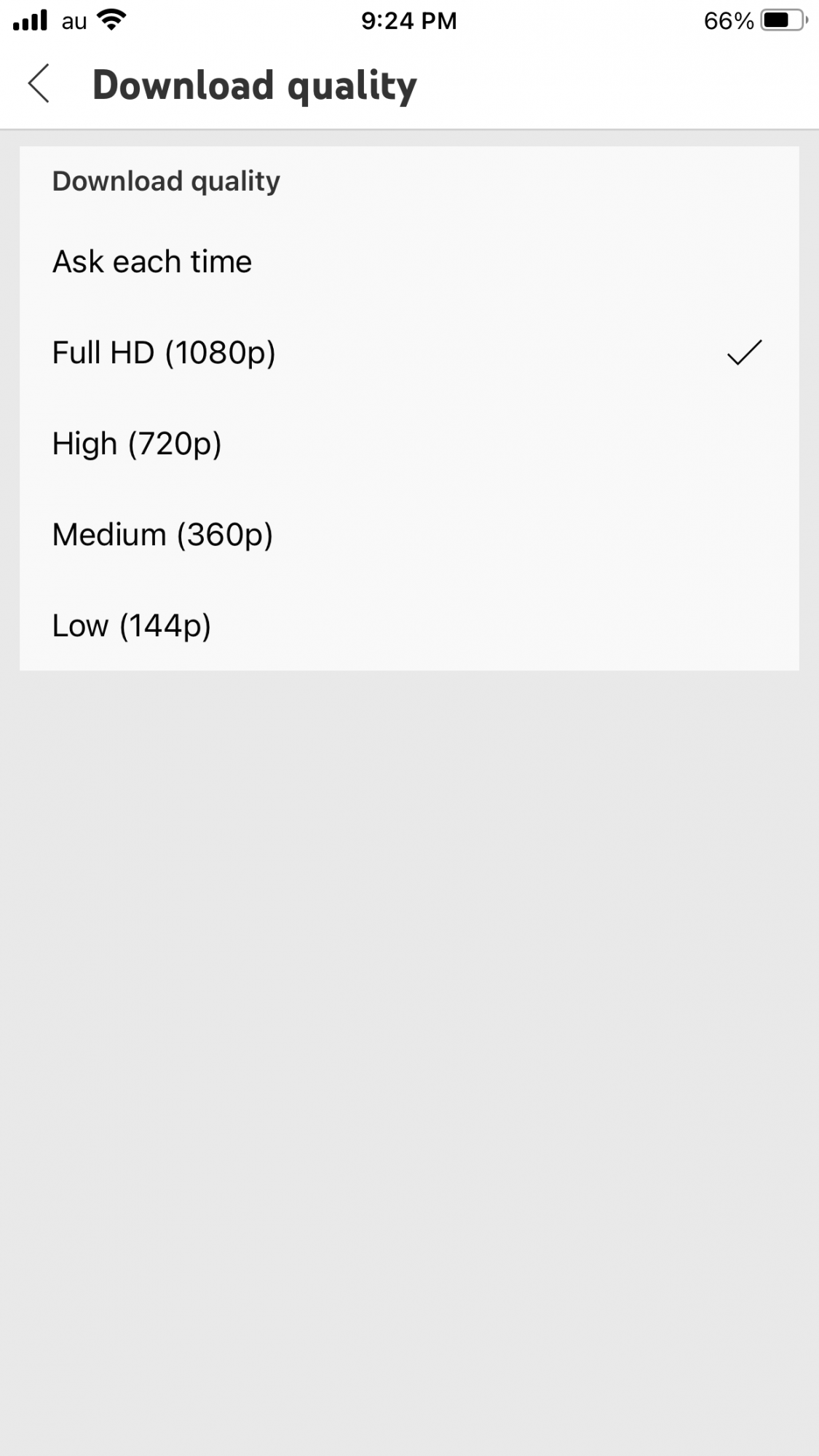Switch to Low (144p) quality

pos(132,626)
